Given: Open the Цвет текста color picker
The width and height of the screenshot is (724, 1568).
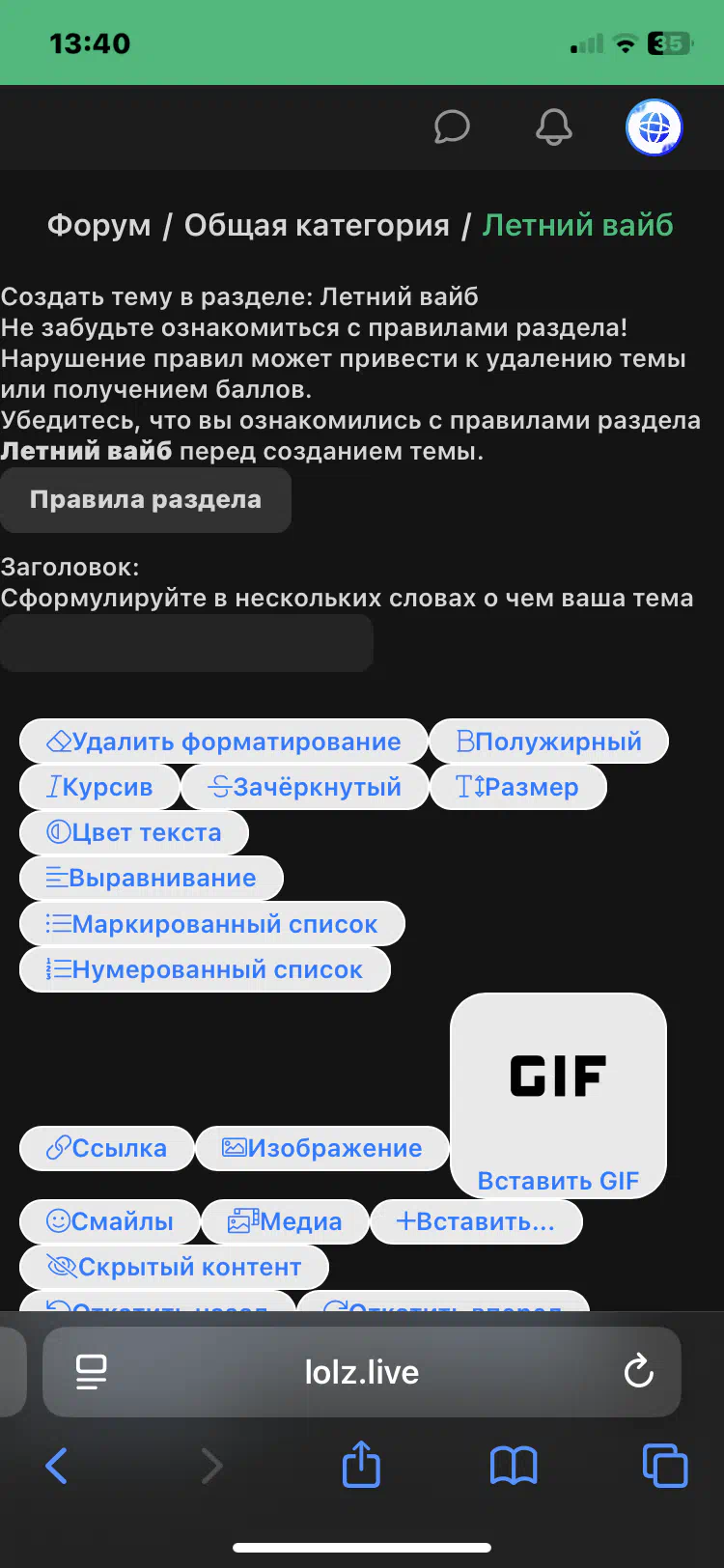Looking at the screenshot, I should tap(134, 832).
